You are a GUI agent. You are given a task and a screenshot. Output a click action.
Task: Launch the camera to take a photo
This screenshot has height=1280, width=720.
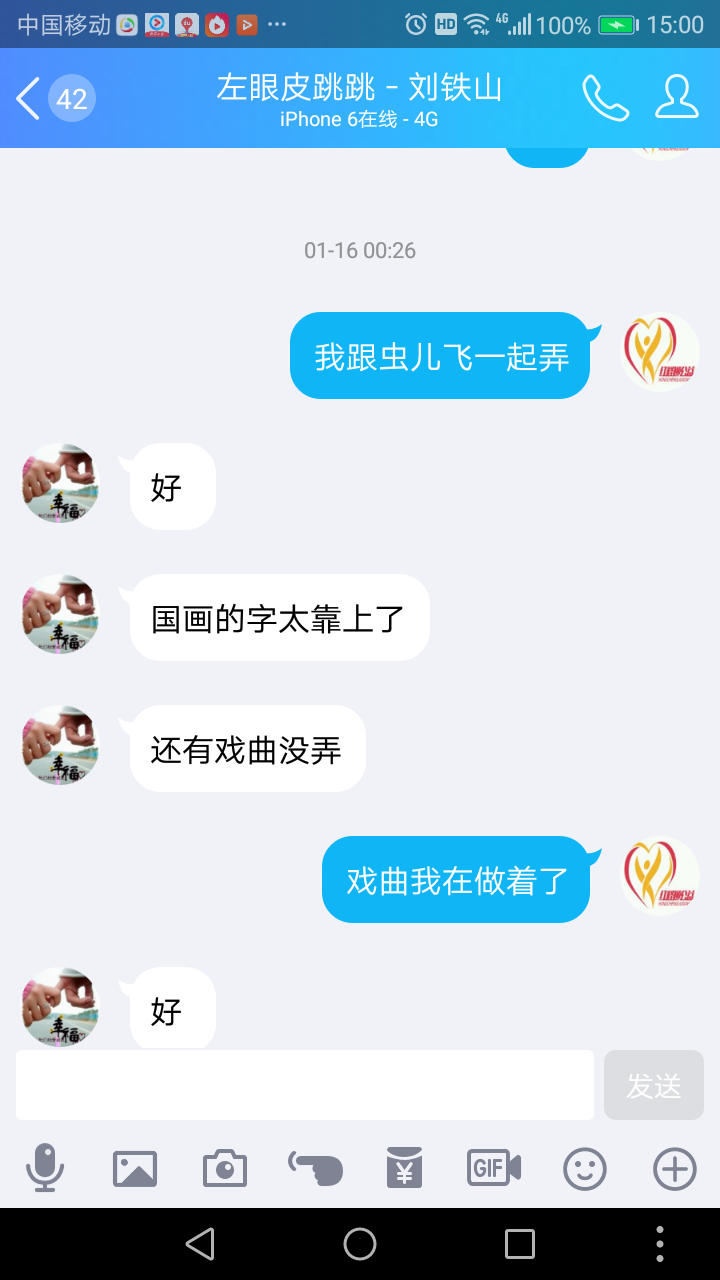pyautogui.click(x=225, y=1168)
